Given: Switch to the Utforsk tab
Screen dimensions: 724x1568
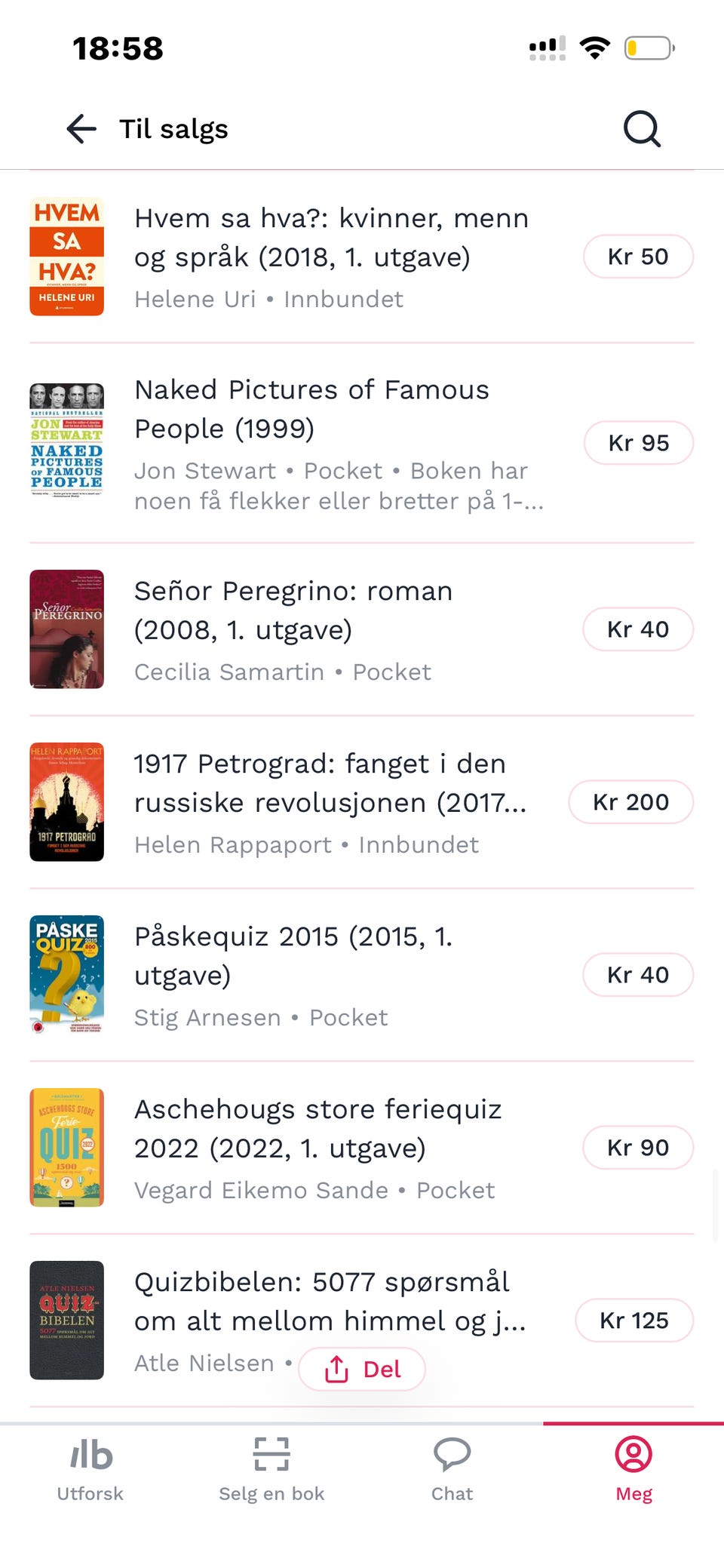Looking at the screenshot, I should [x=90, y=1470].
